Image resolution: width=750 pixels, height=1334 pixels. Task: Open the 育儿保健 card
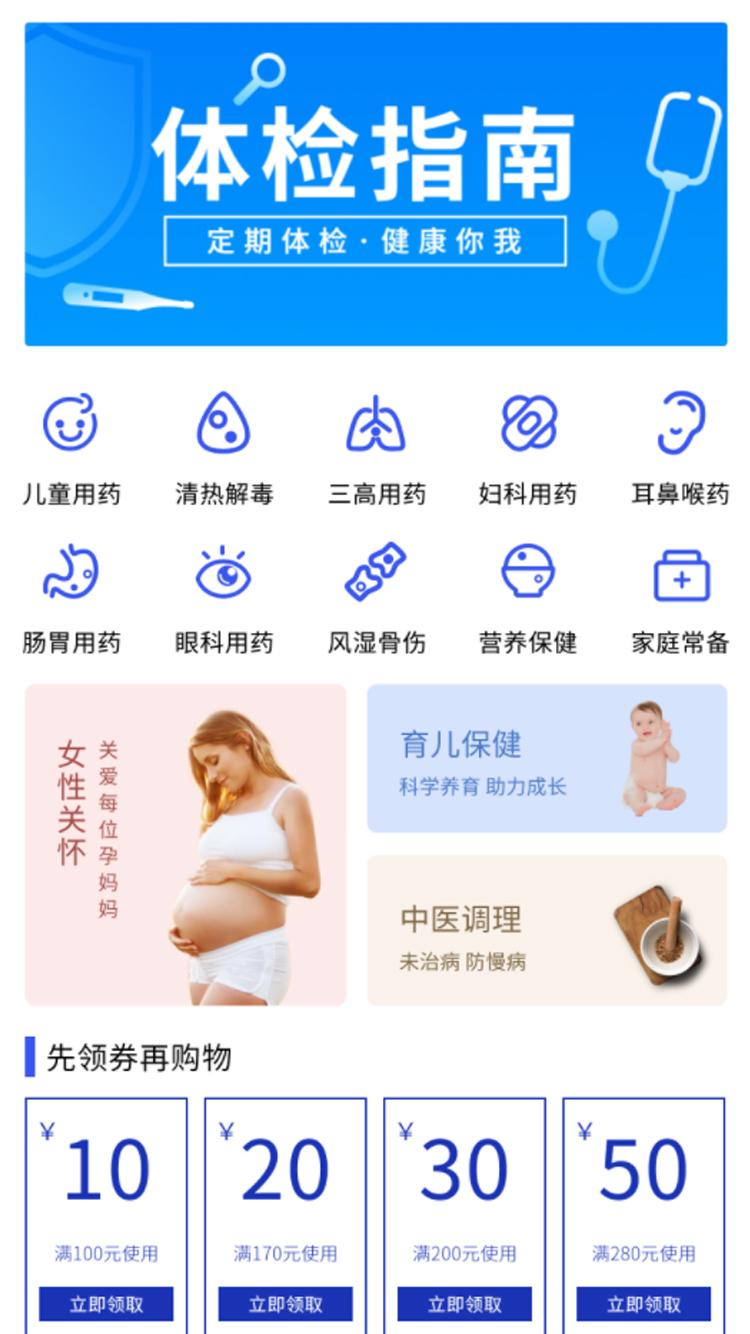pyautogui.click(x=547, y=758)
